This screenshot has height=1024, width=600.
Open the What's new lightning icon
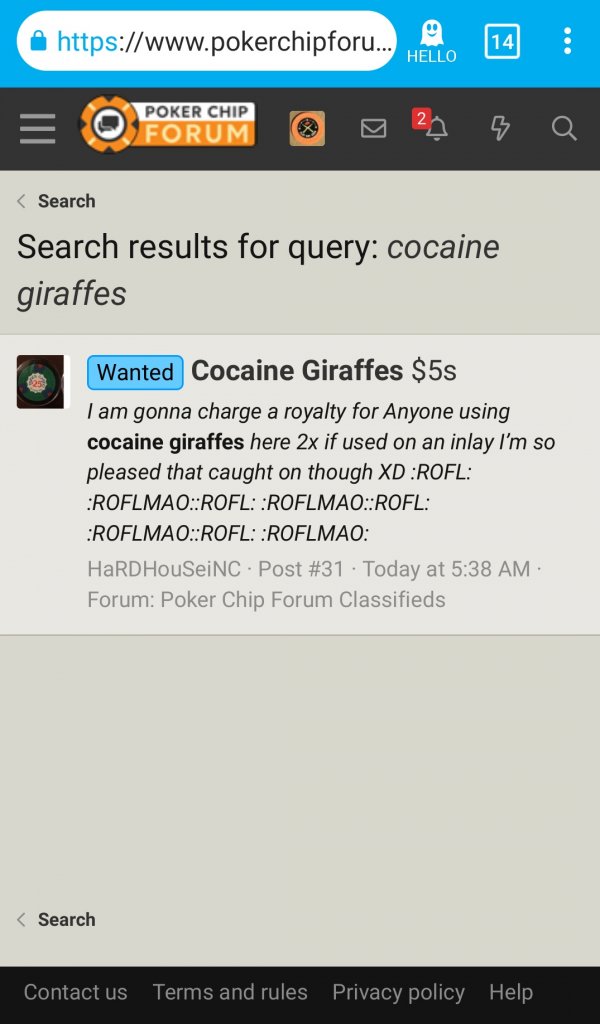(x=500, y=129)
